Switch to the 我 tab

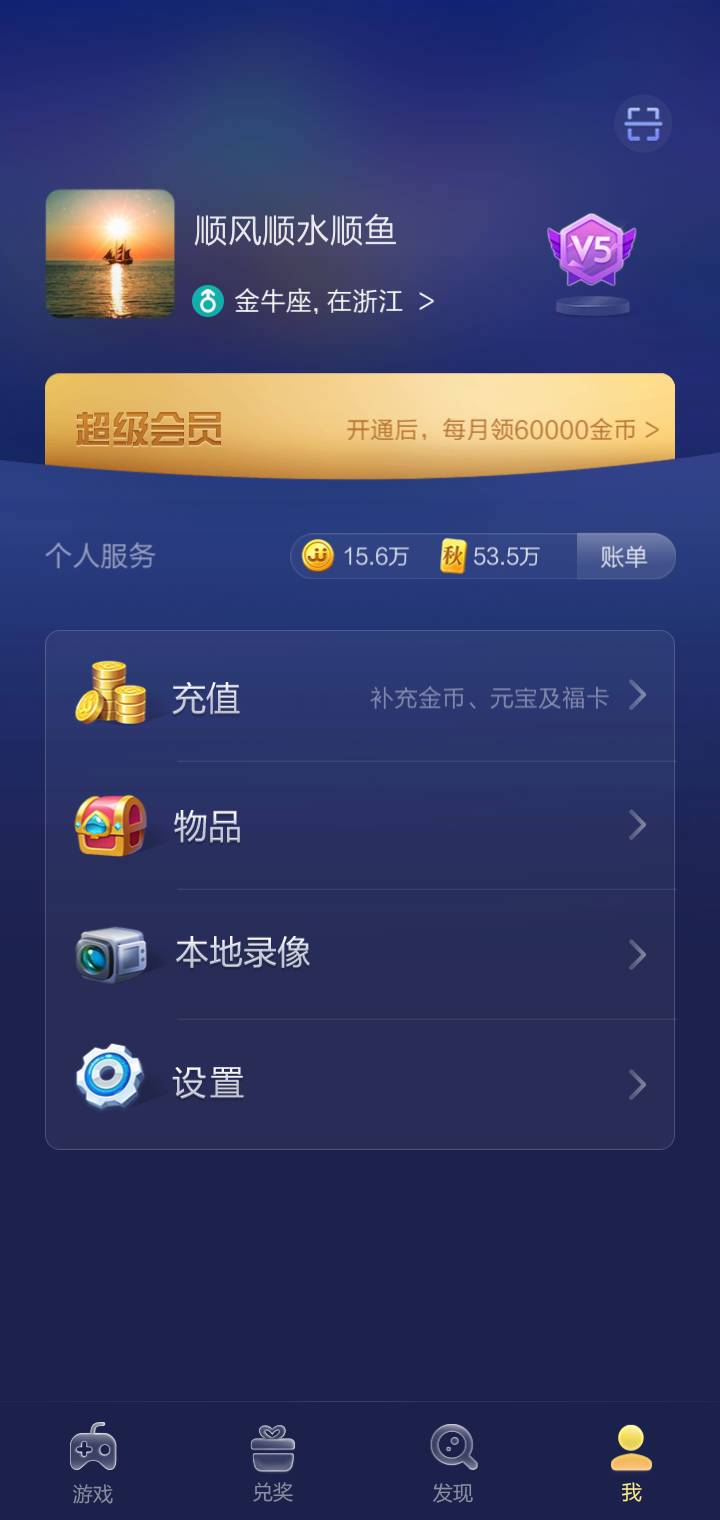pyautogui.click(x=630, y=1460)
